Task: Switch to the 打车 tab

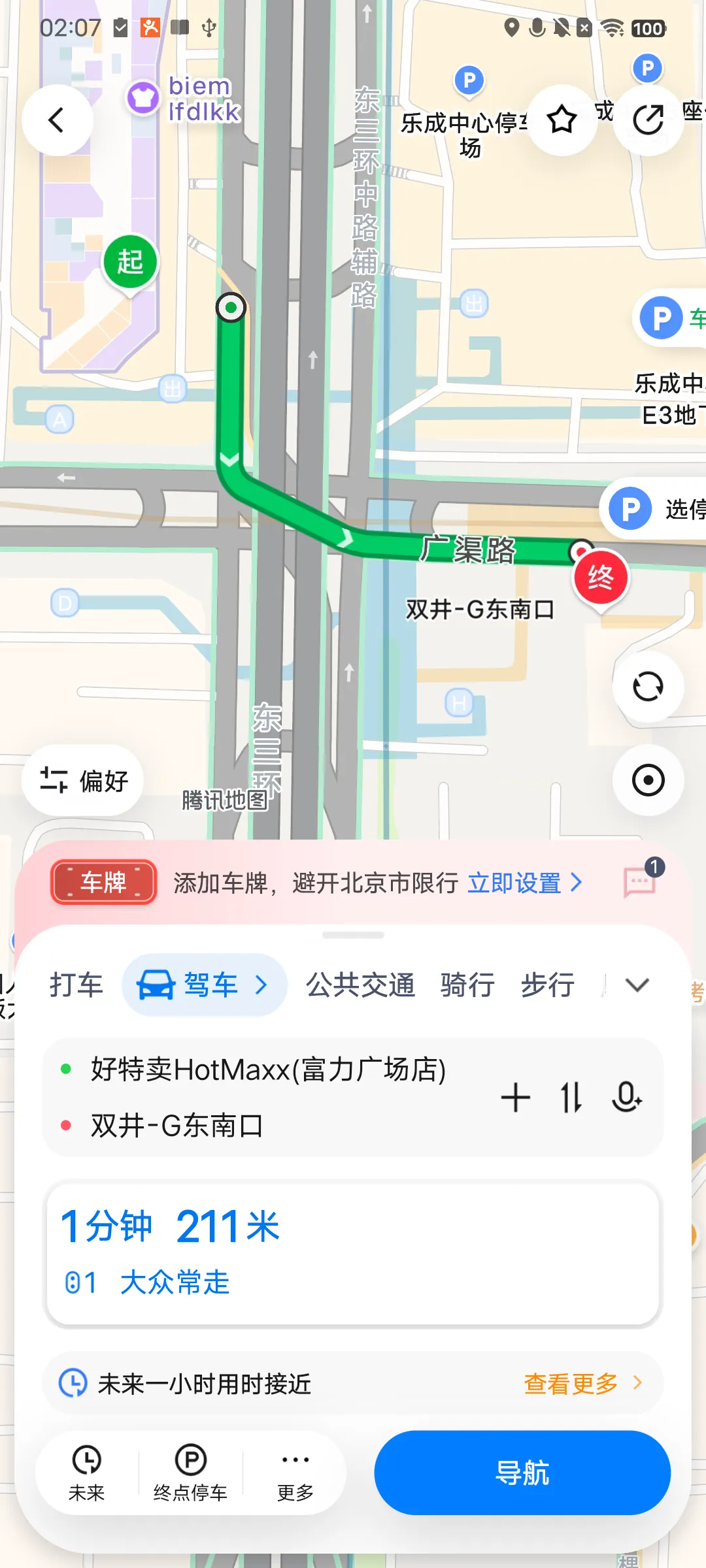Action: pyautogui.click(x=76, y=985)
